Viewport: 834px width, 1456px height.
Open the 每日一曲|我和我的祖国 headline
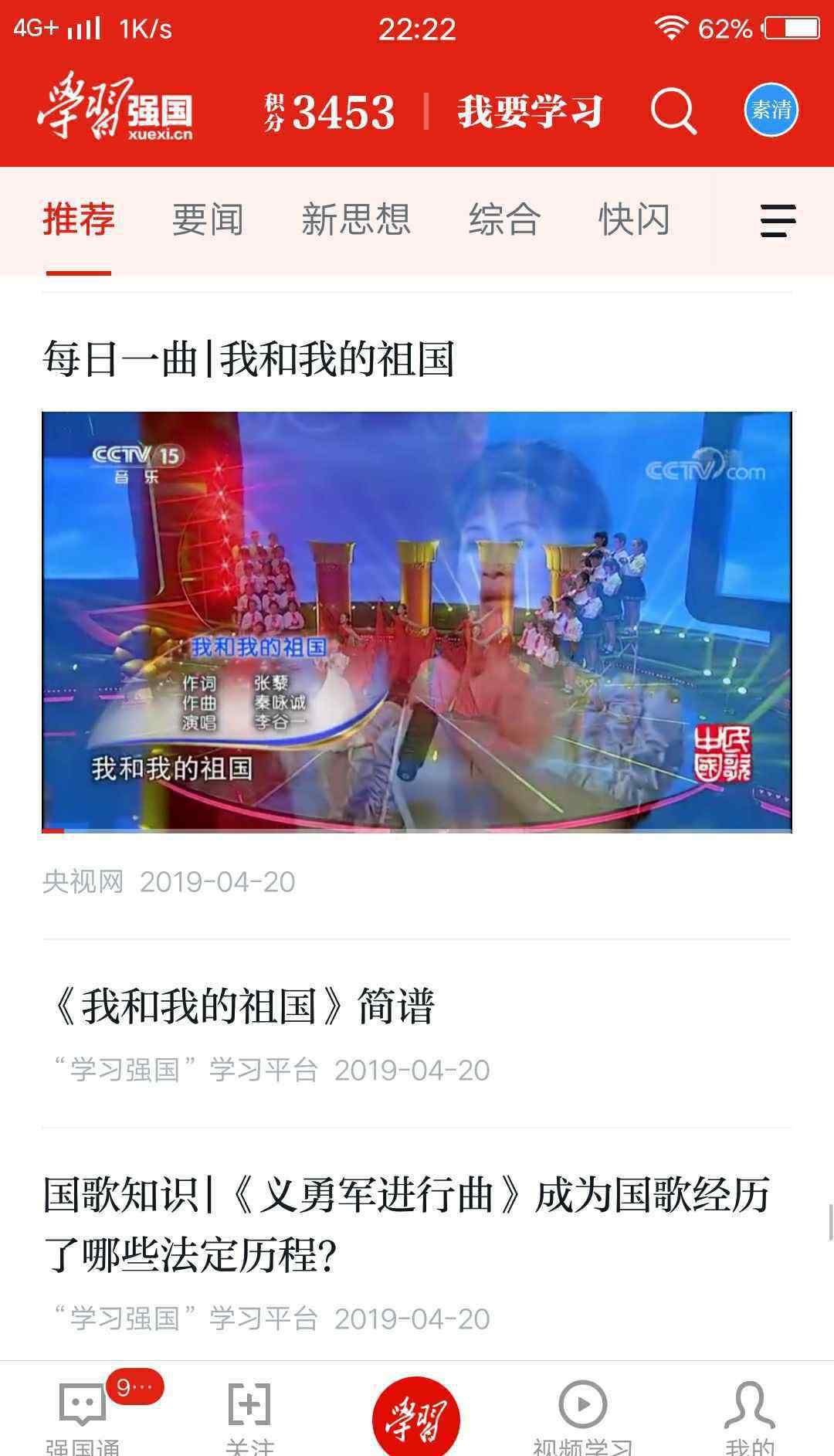point(249,359)
